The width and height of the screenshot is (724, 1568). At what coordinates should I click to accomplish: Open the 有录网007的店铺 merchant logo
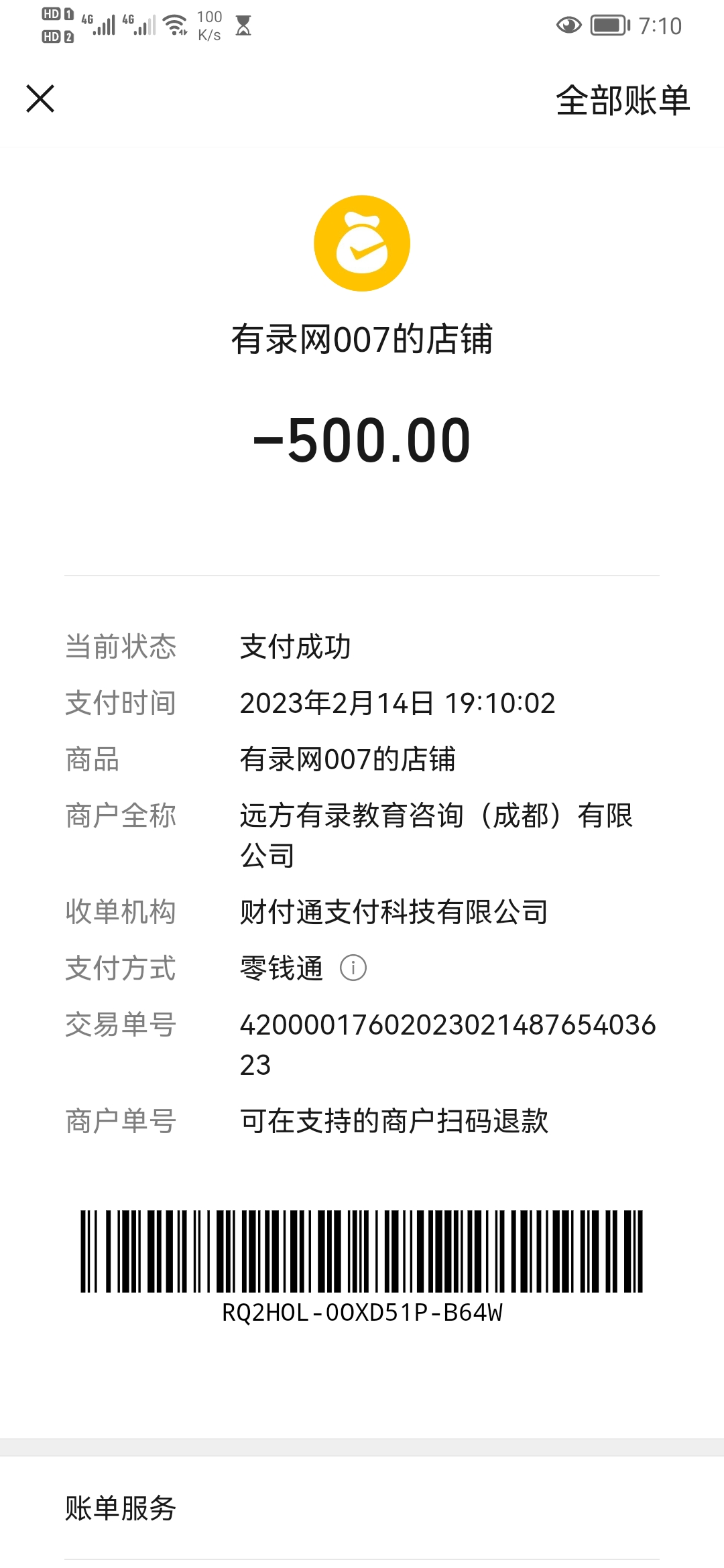[362, 243]
